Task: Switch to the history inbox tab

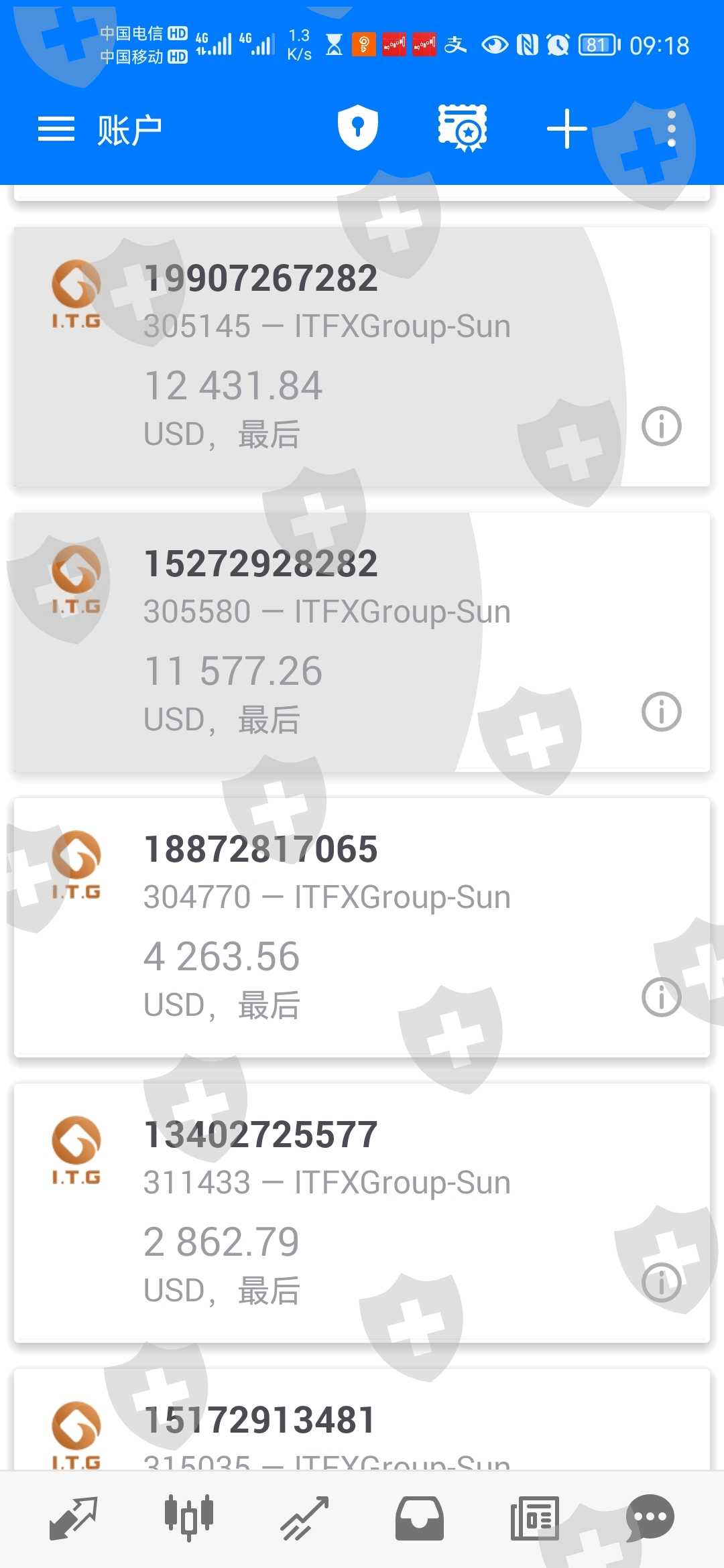Action: click(x=420, y=1518)
